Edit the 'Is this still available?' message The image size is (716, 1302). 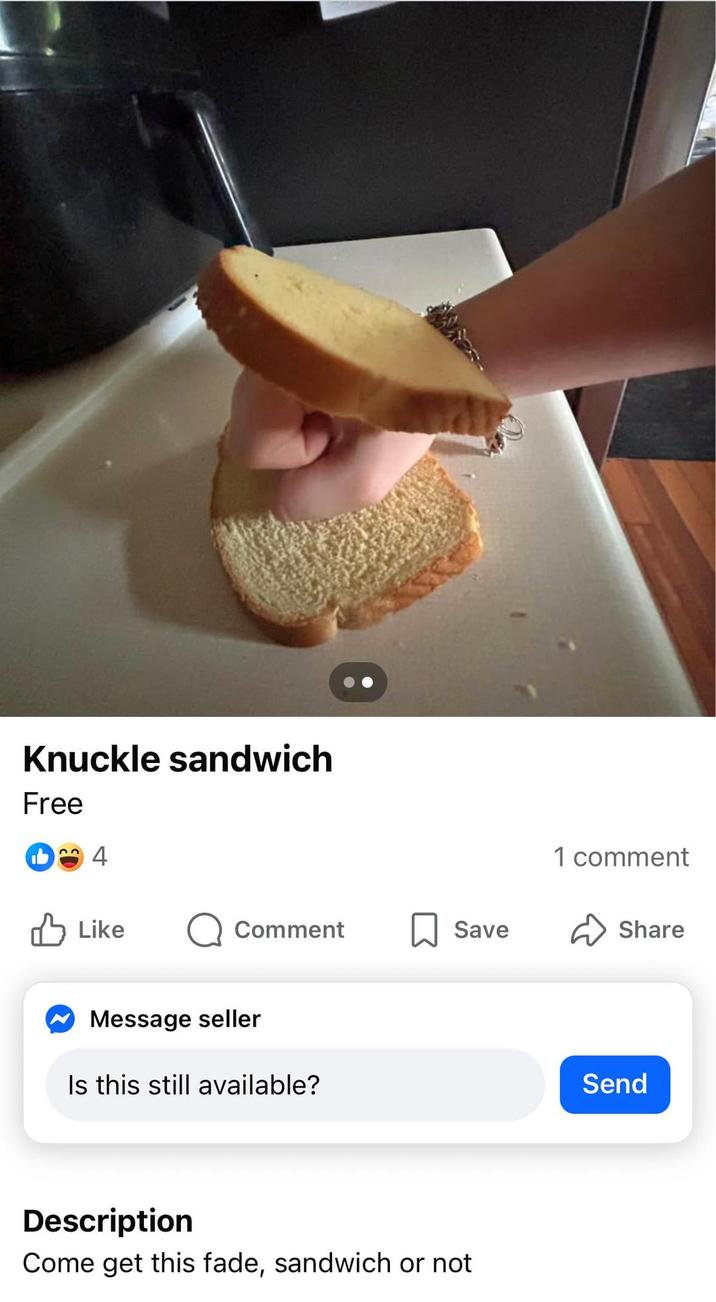point(295,1084)
